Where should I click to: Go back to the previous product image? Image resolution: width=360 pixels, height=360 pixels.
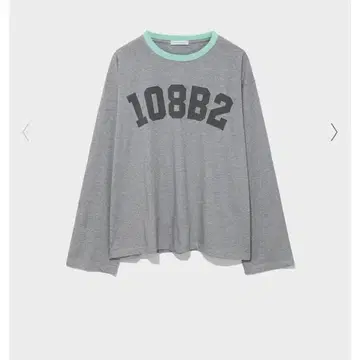click(x=26, y=132)
